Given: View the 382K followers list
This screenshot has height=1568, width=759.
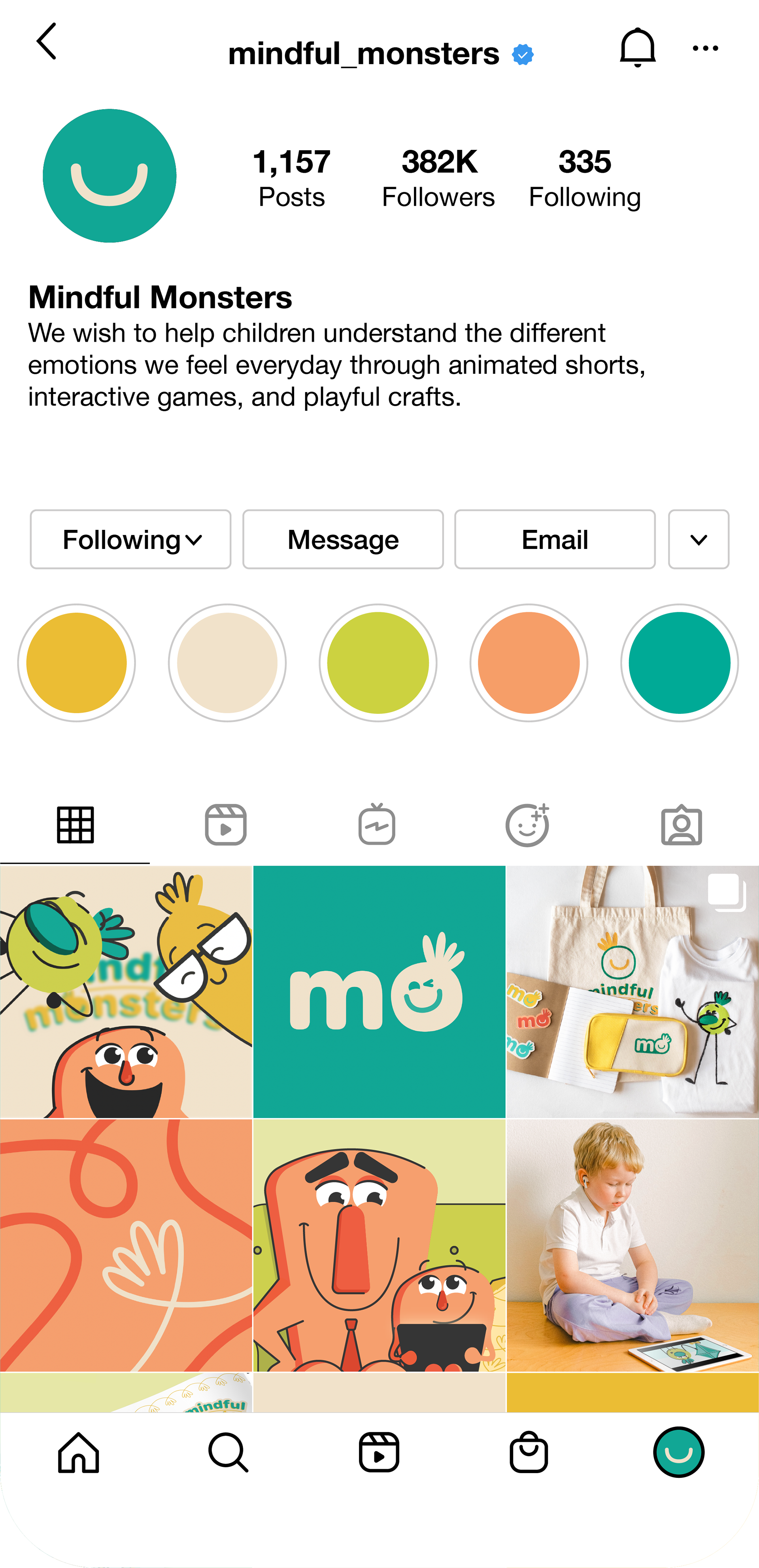Looking at the screenshot, I should tap(438, 178).
